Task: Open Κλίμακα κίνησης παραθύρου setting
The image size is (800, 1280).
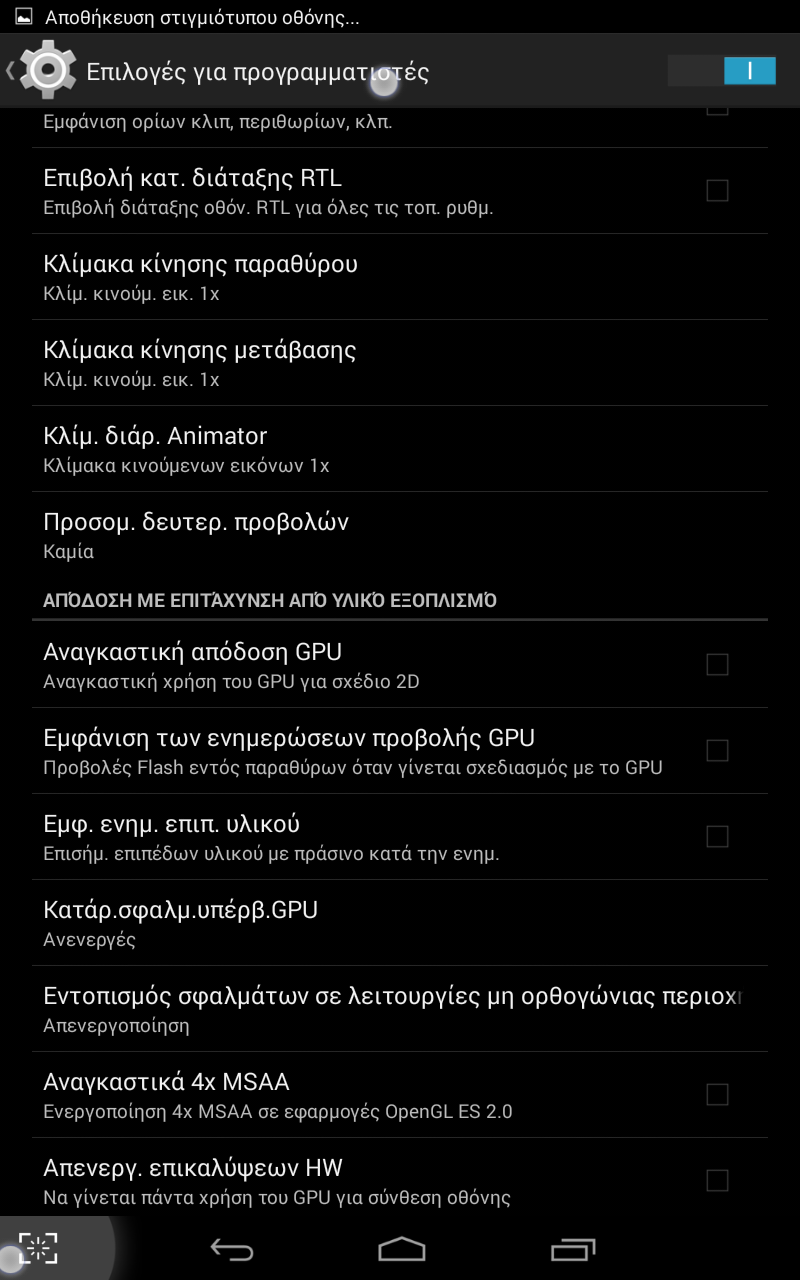Action: click(400, 277)
